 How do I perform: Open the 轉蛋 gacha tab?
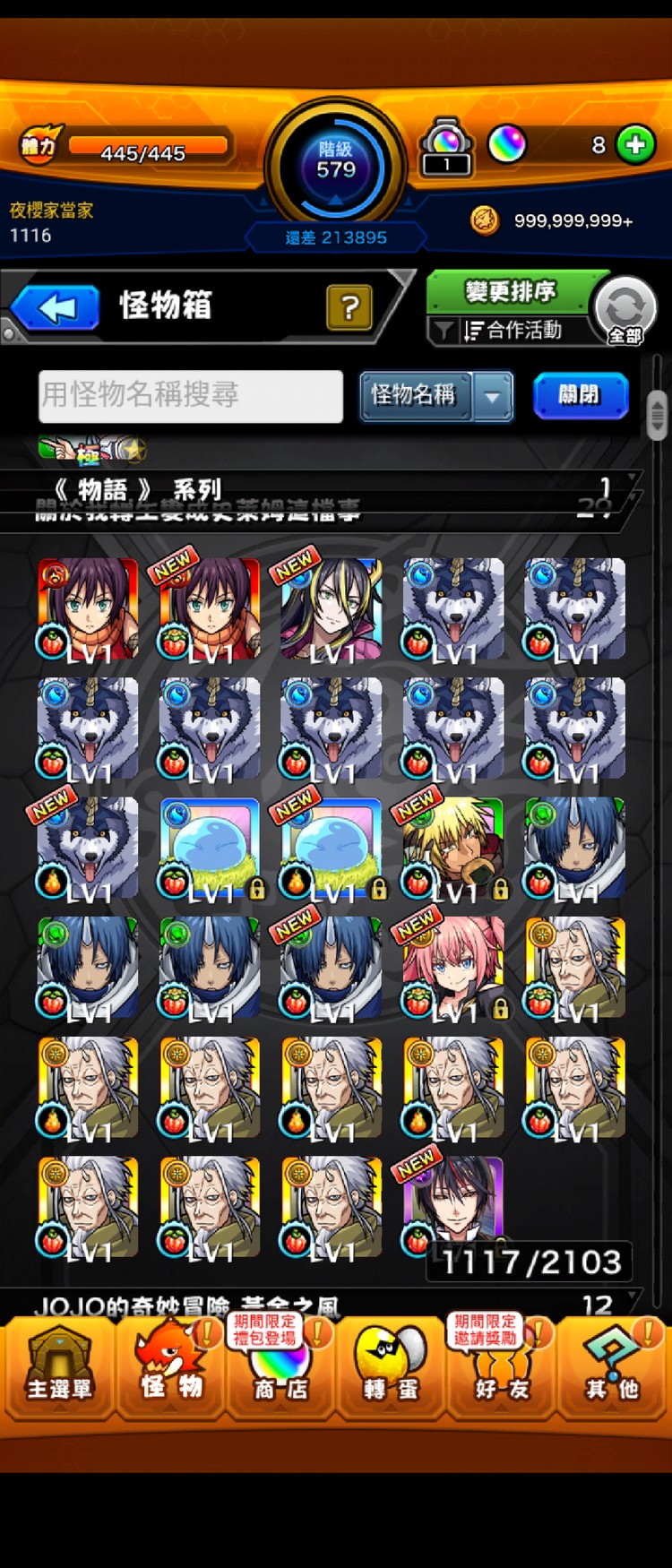coord(391,1367)
